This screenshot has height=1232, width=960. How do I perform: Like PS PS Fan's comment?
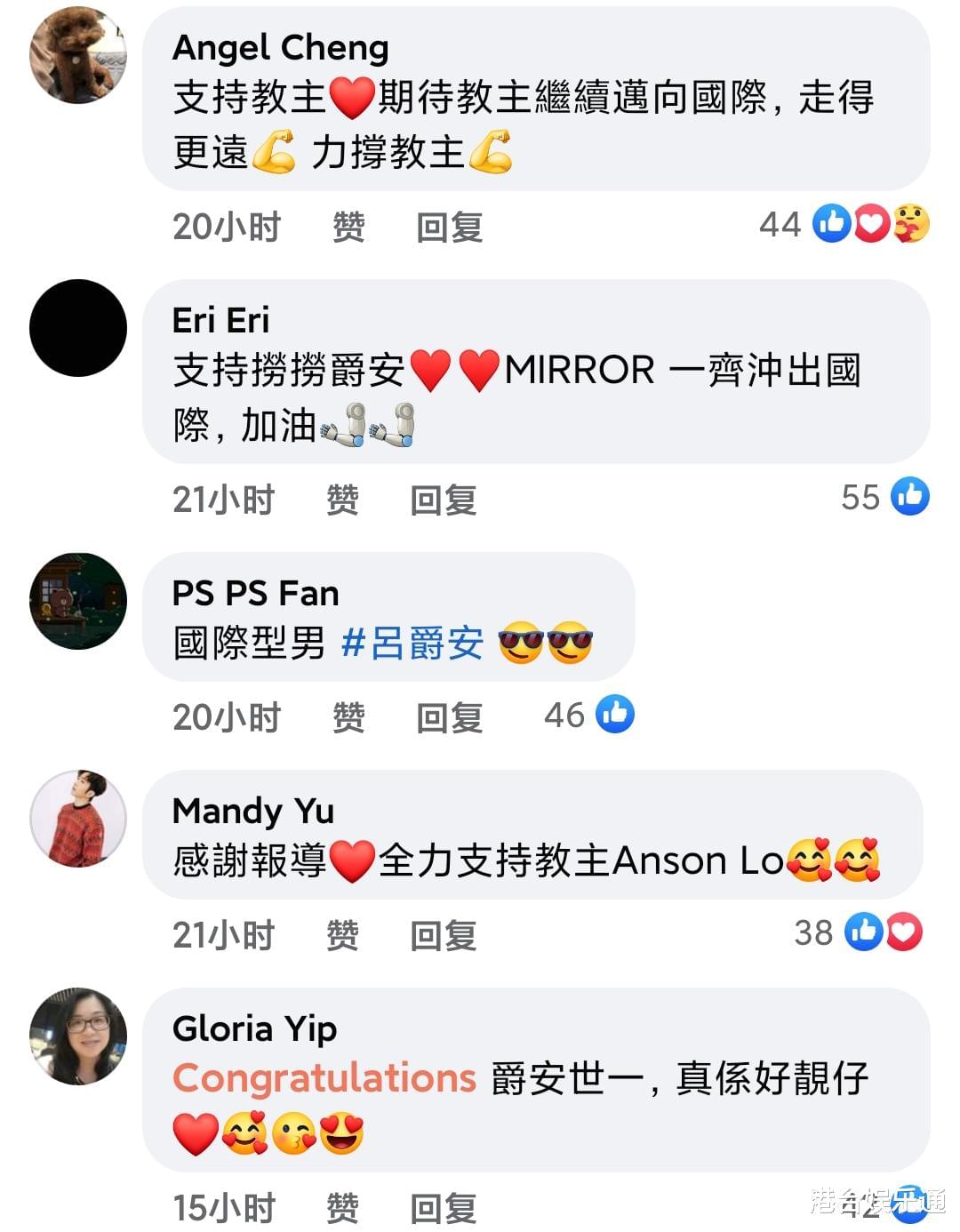348,717
